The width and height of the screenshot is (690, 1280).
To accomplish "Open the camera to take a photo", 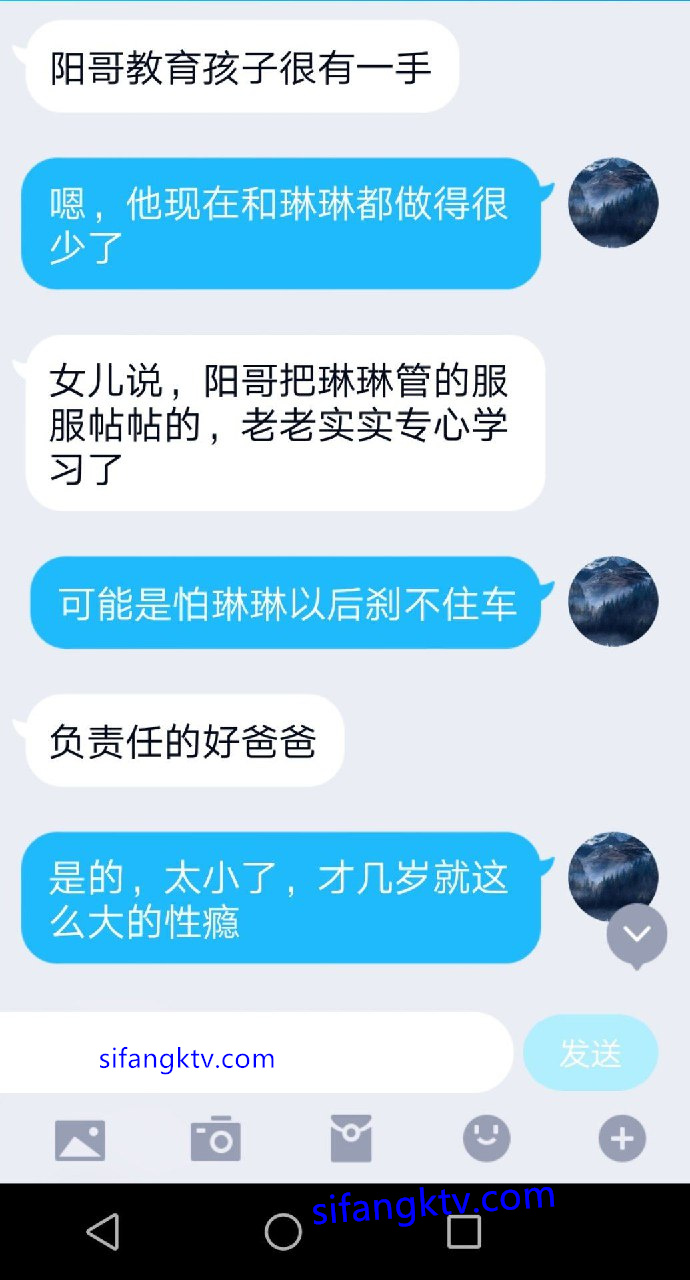I will (x=215, y=1139).
